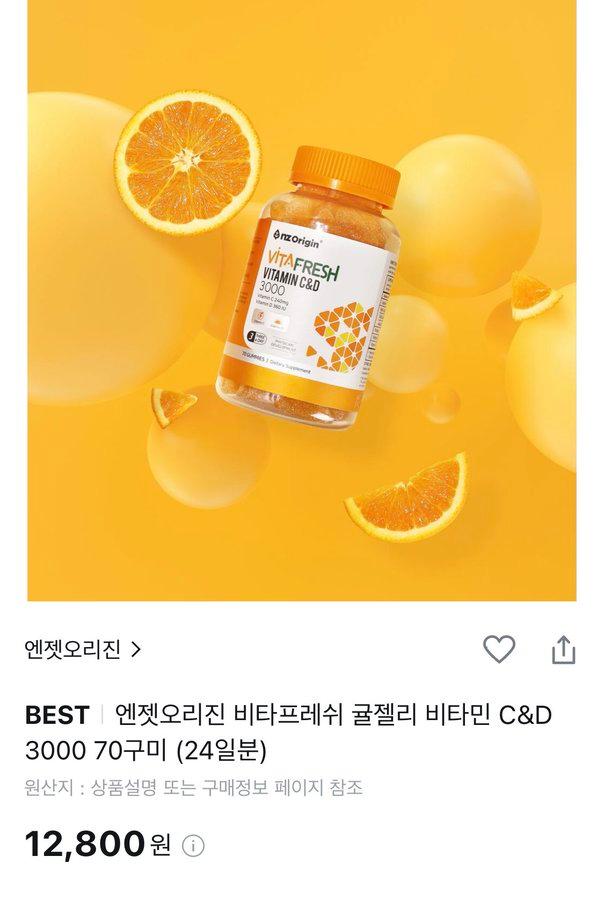The height and width of the screenshot is (900, 604).
Task: Add this product to wishlist with the heart
Action: tap(498, 650)
